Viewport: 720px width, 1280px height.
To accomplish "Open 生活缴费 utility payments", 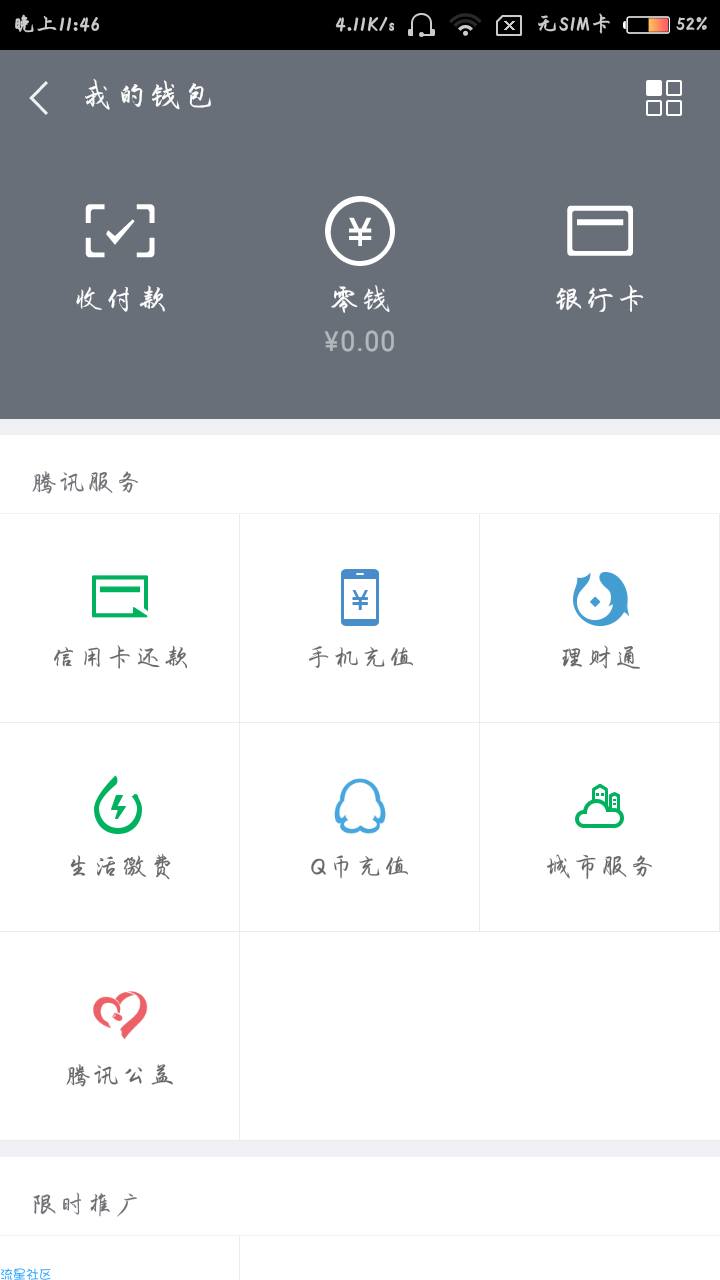I will tap(120, 827).
